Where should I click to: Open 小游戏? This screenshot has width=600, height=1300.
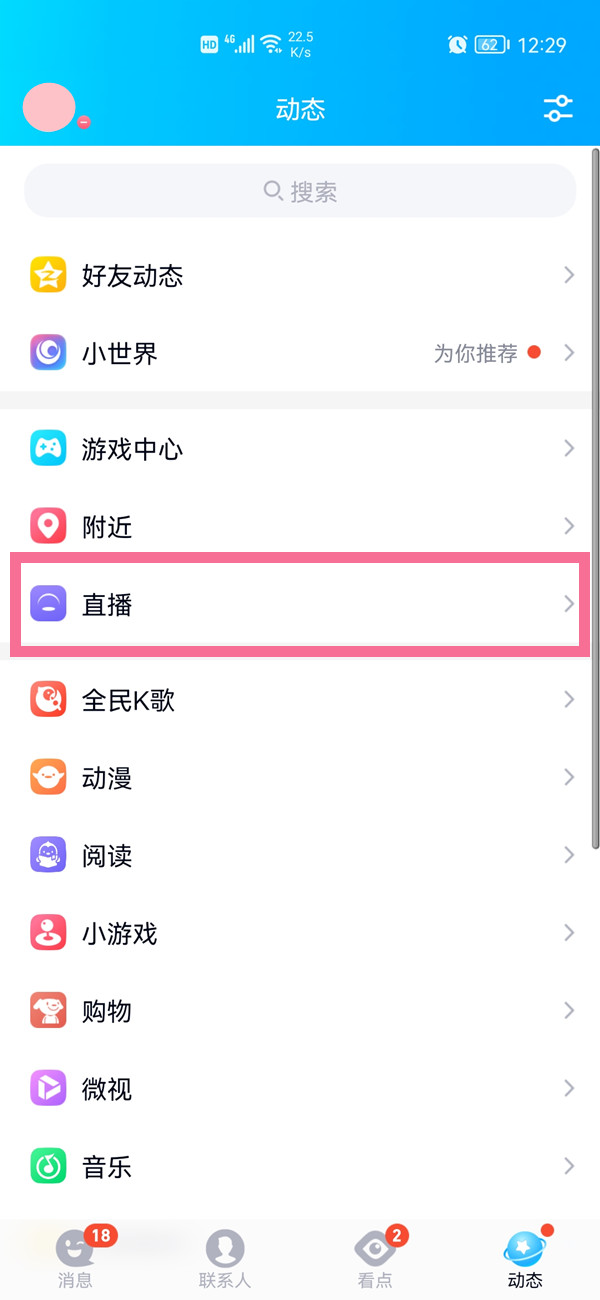pos(300,934)
